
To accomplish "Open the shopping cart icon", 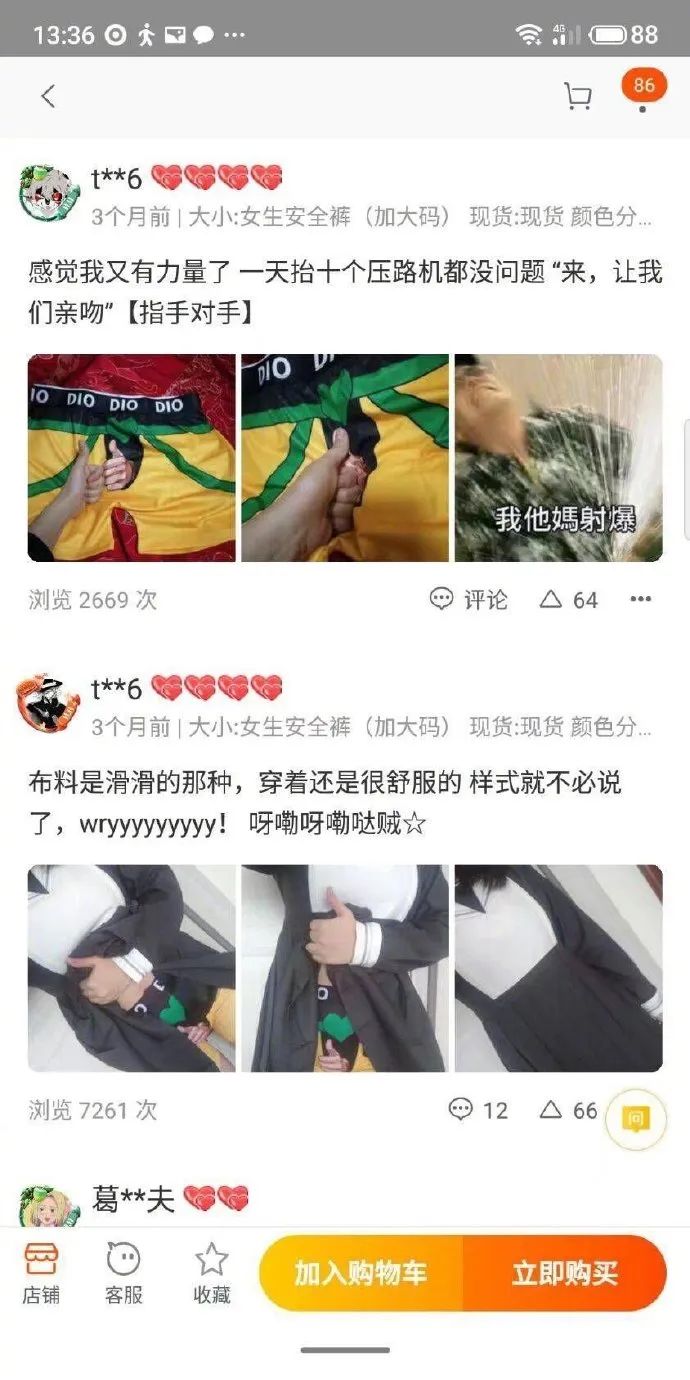I will point(577,97).
